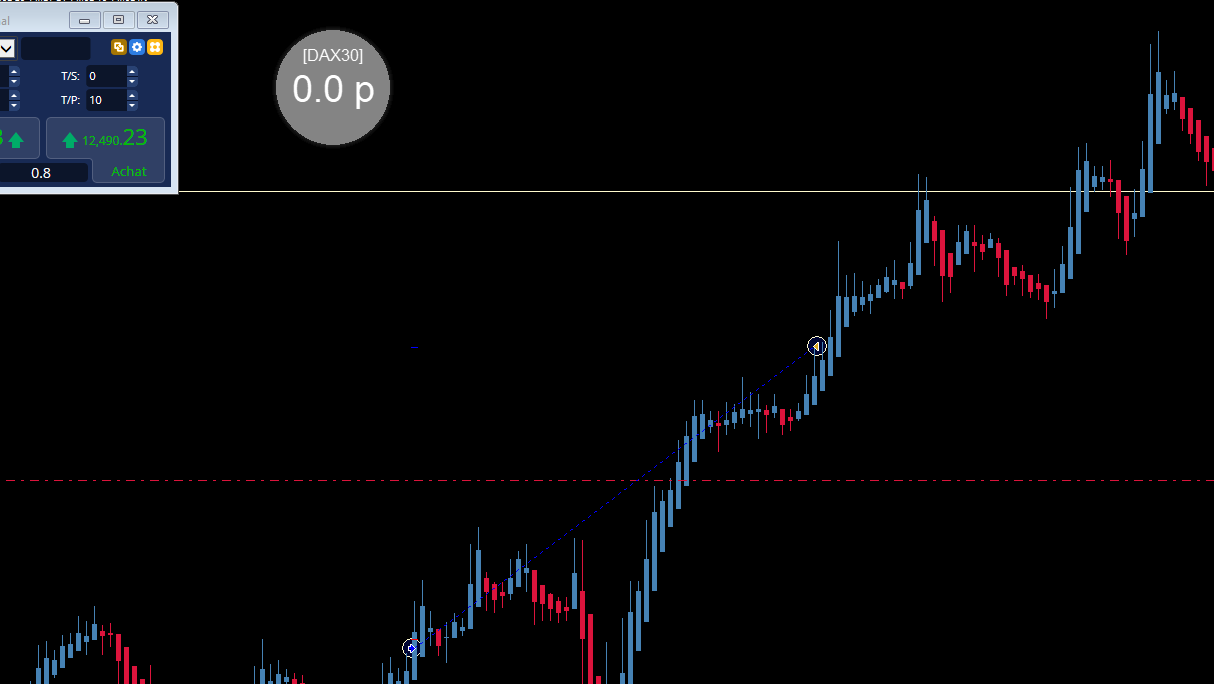
Task: Decrease the T/S value
Action: coord(132,81)
